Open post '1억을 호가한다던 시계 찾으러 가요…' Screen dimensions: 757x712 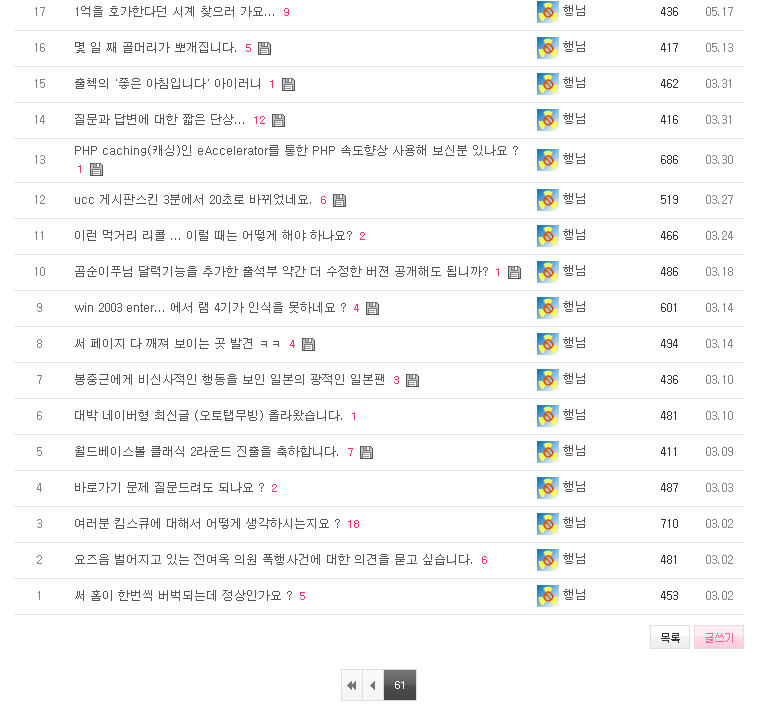point(174,12)
